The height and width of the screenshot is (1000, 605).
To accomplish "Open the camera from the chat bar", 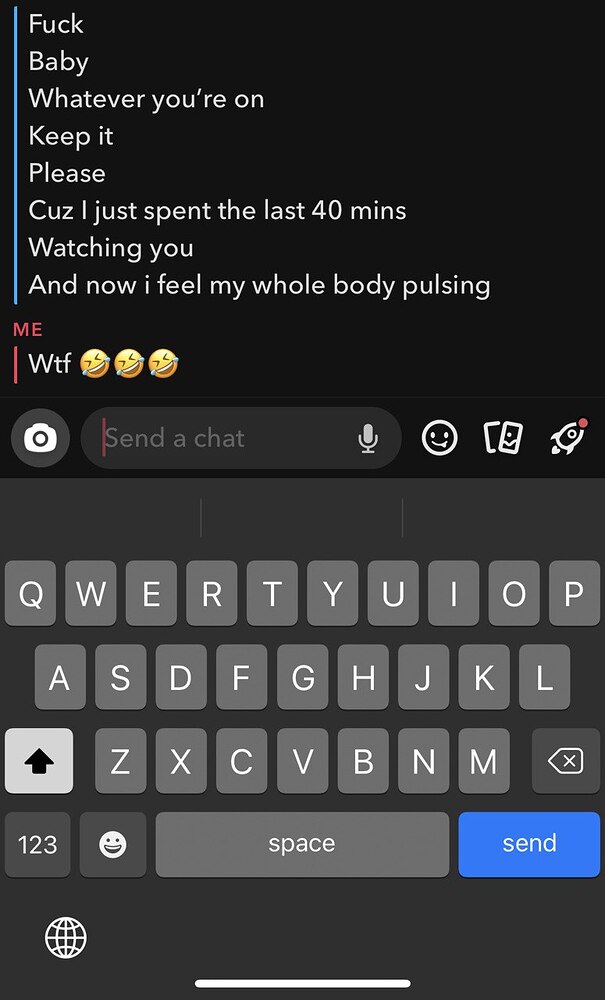I will tap(41, 438).
